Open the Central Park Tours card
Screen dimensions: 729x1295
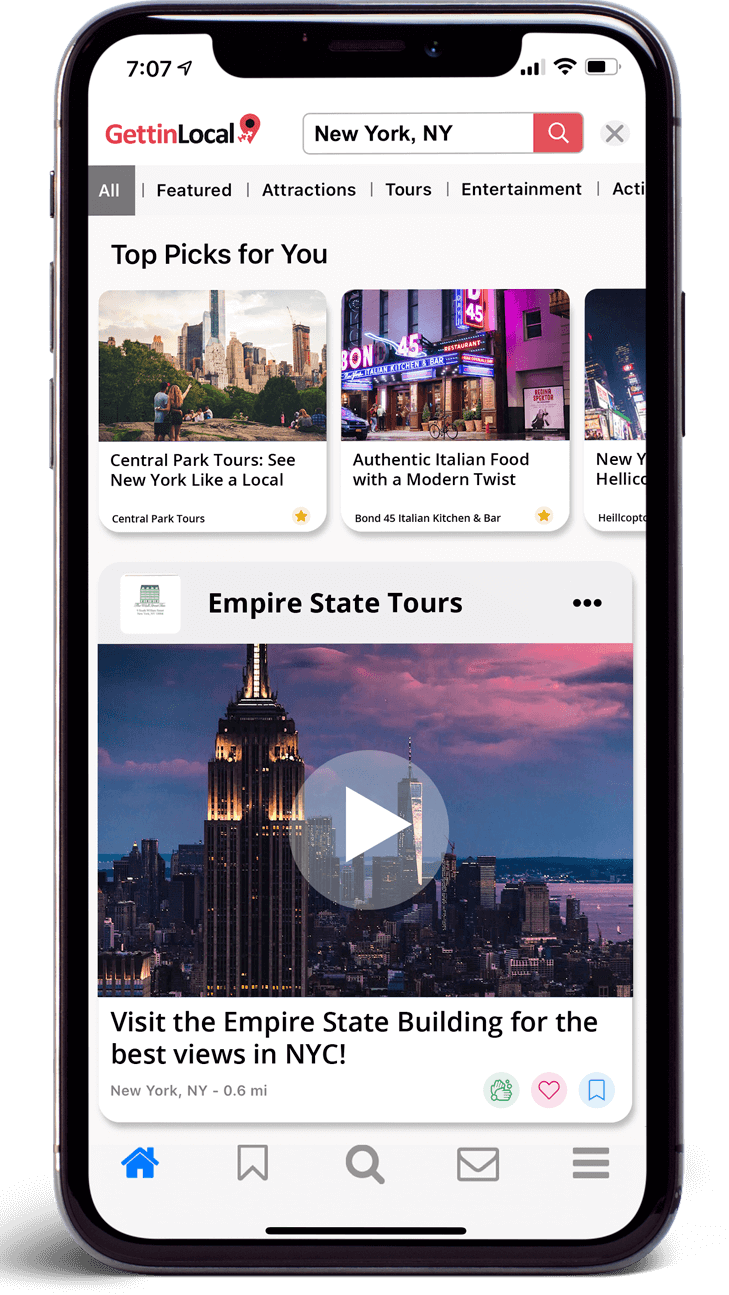click(x=212, y=410)
